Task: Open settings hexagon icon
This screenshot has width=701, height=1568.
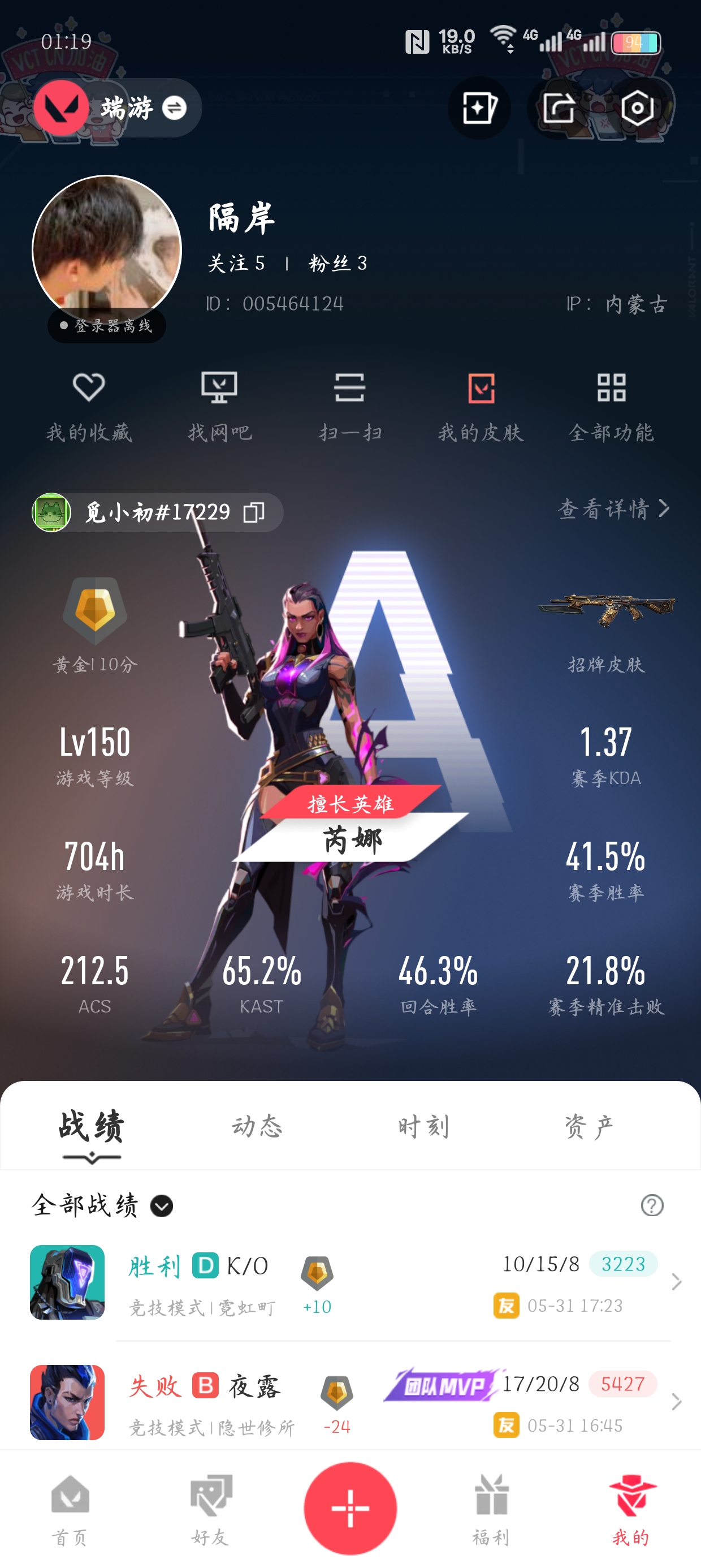Action: click(x=637, y=109)
